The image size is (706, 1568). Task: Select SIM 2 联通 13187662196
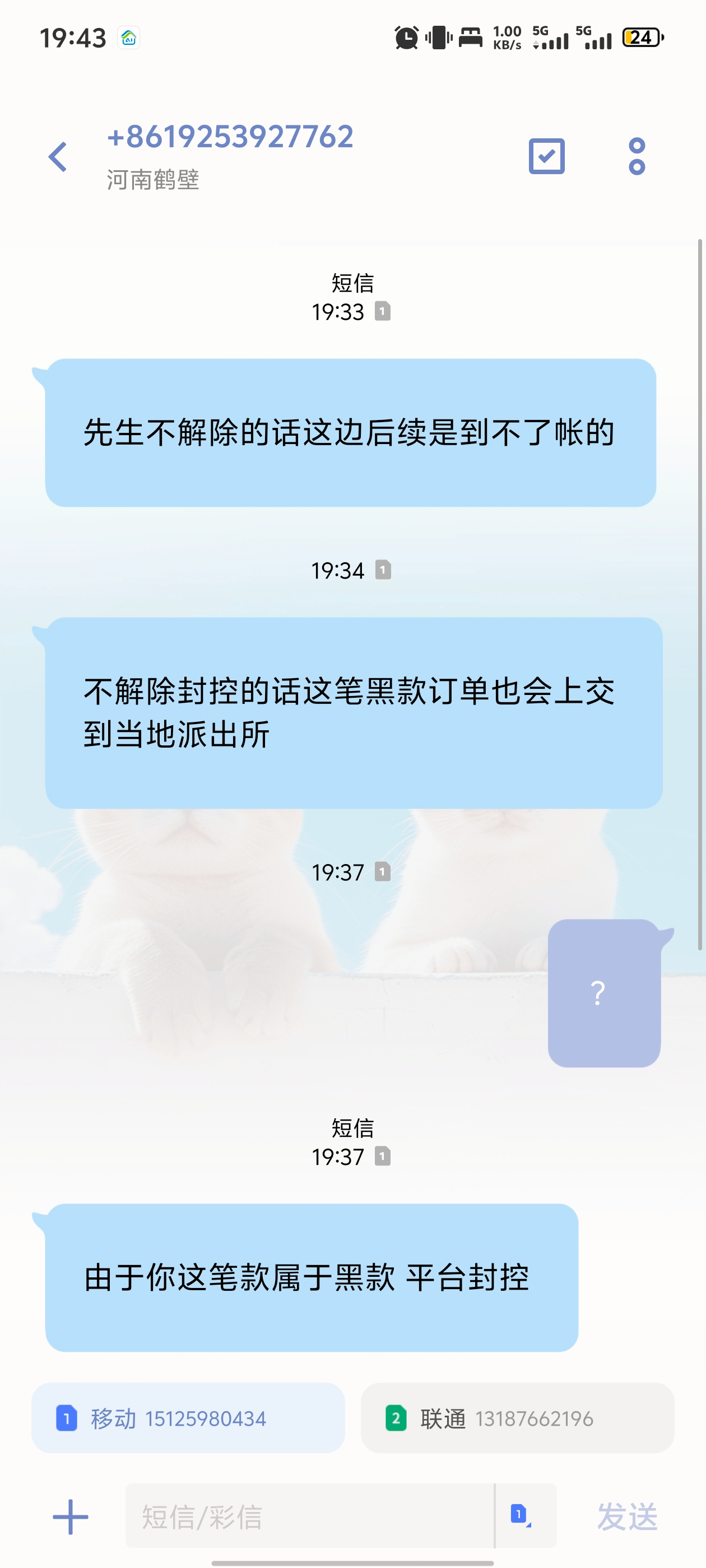pos(517,1418)
